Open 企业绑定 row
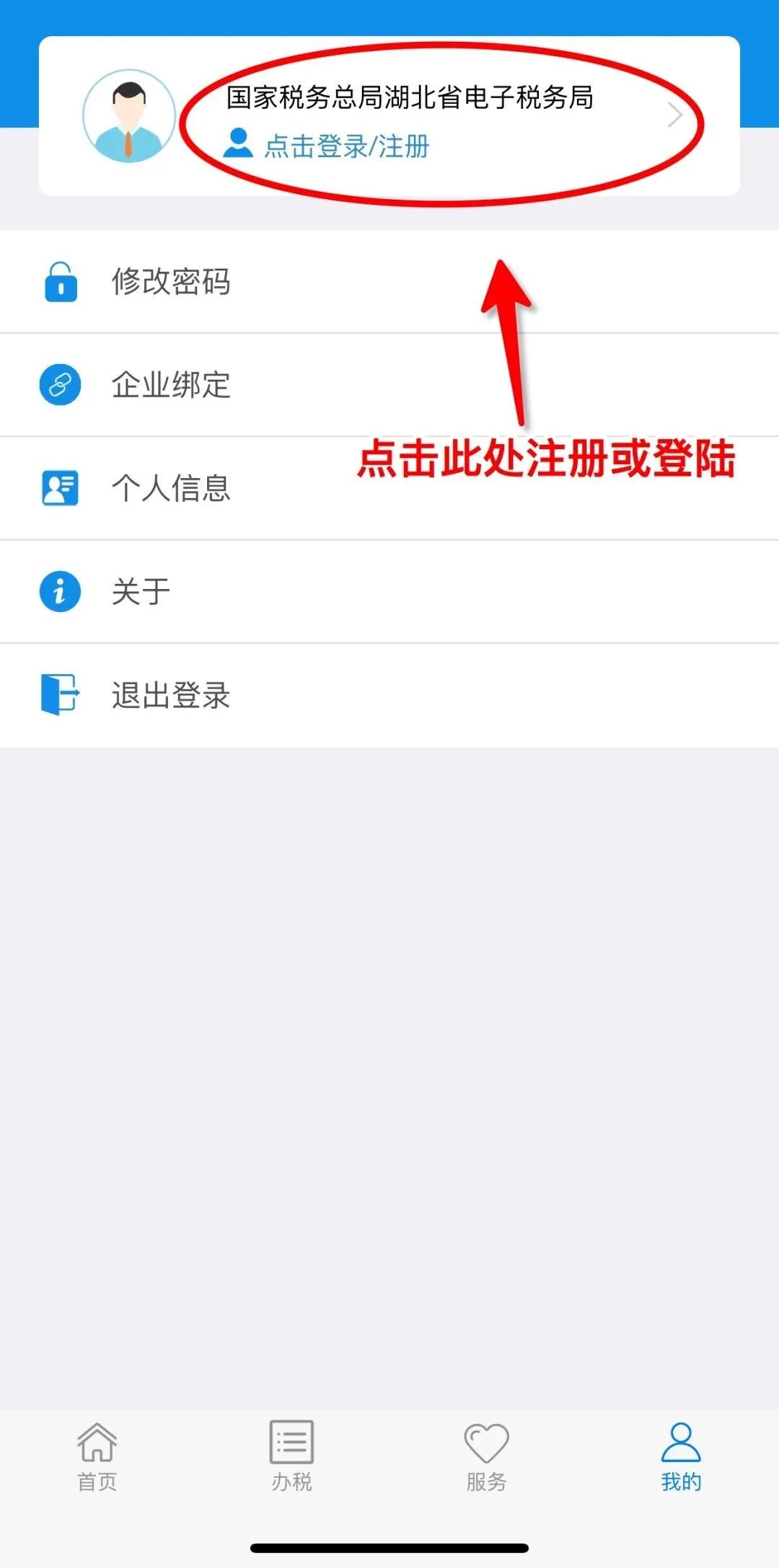This screenshot has width=779, height=1568. [x=389, y=385]
